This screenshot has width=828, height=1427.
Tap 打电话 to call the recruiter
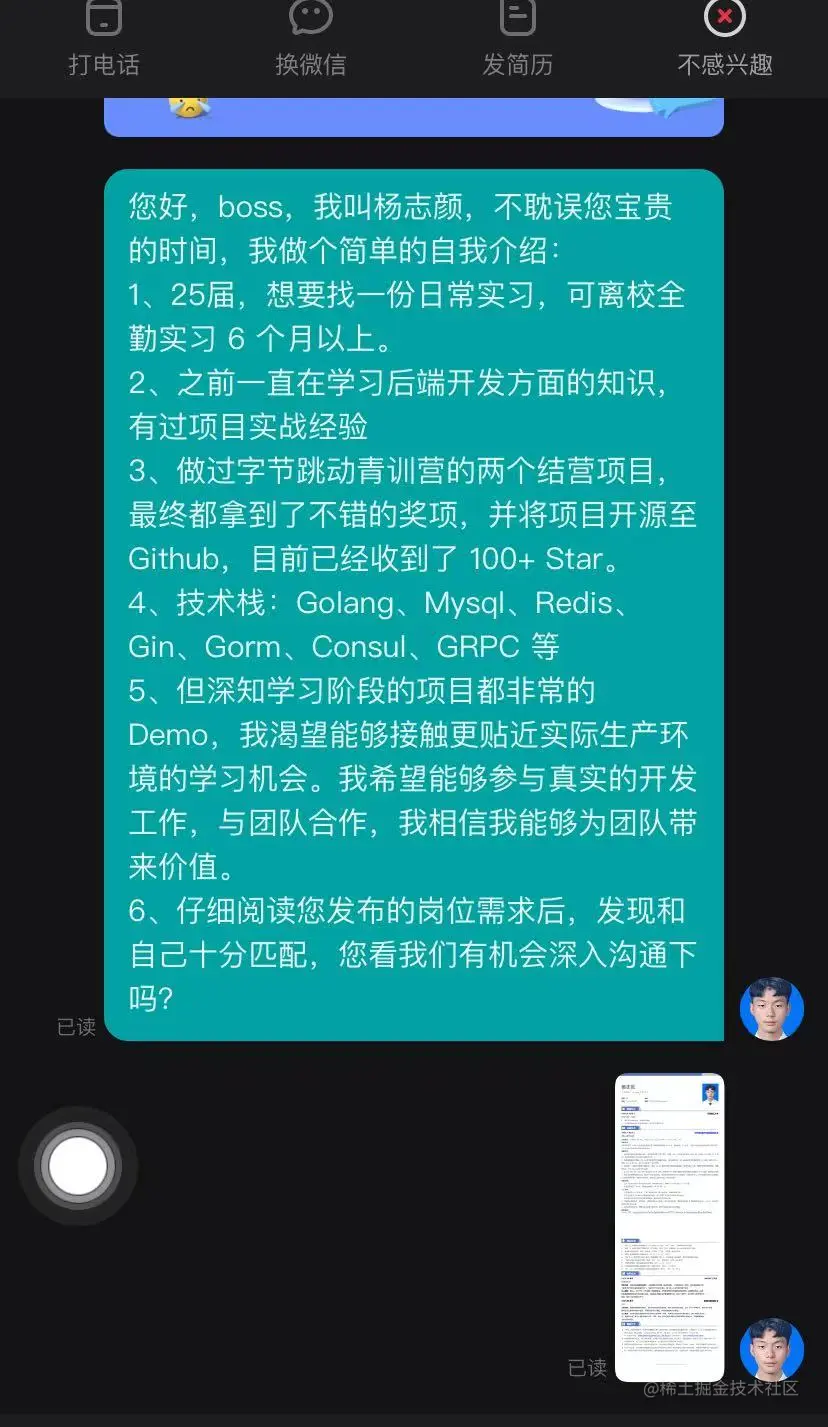(x=103, y=40)
